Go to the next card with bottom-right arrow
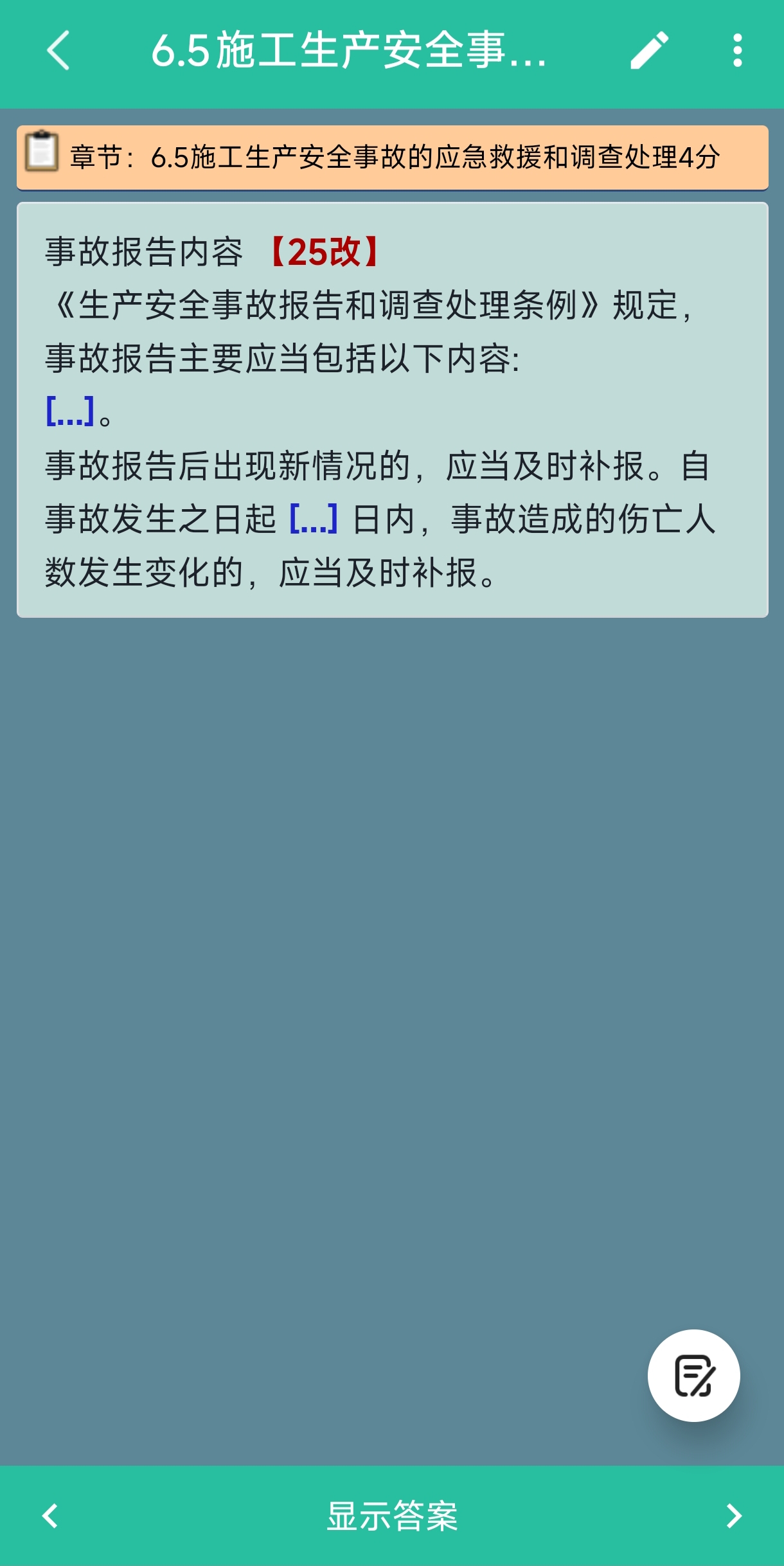Viewport: 784px width, 1566px height. pos(734,1516)
